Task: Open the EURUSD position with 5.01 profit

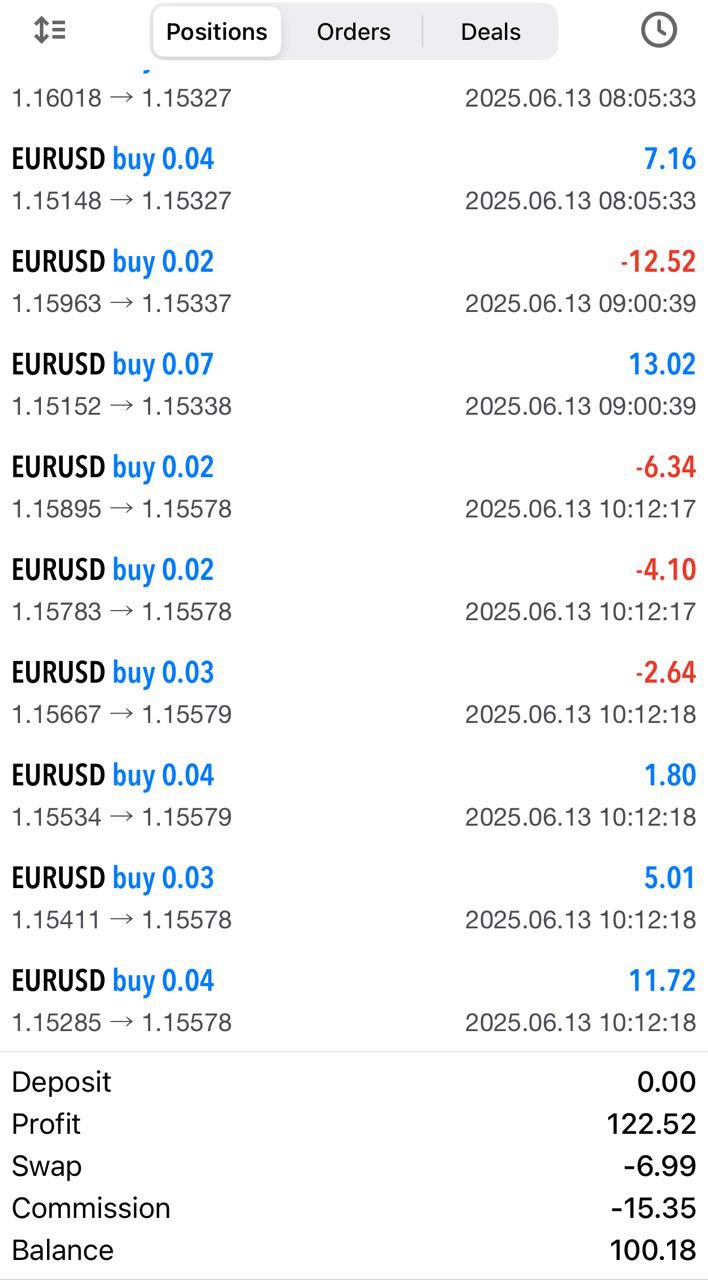Action: (353, 898)
